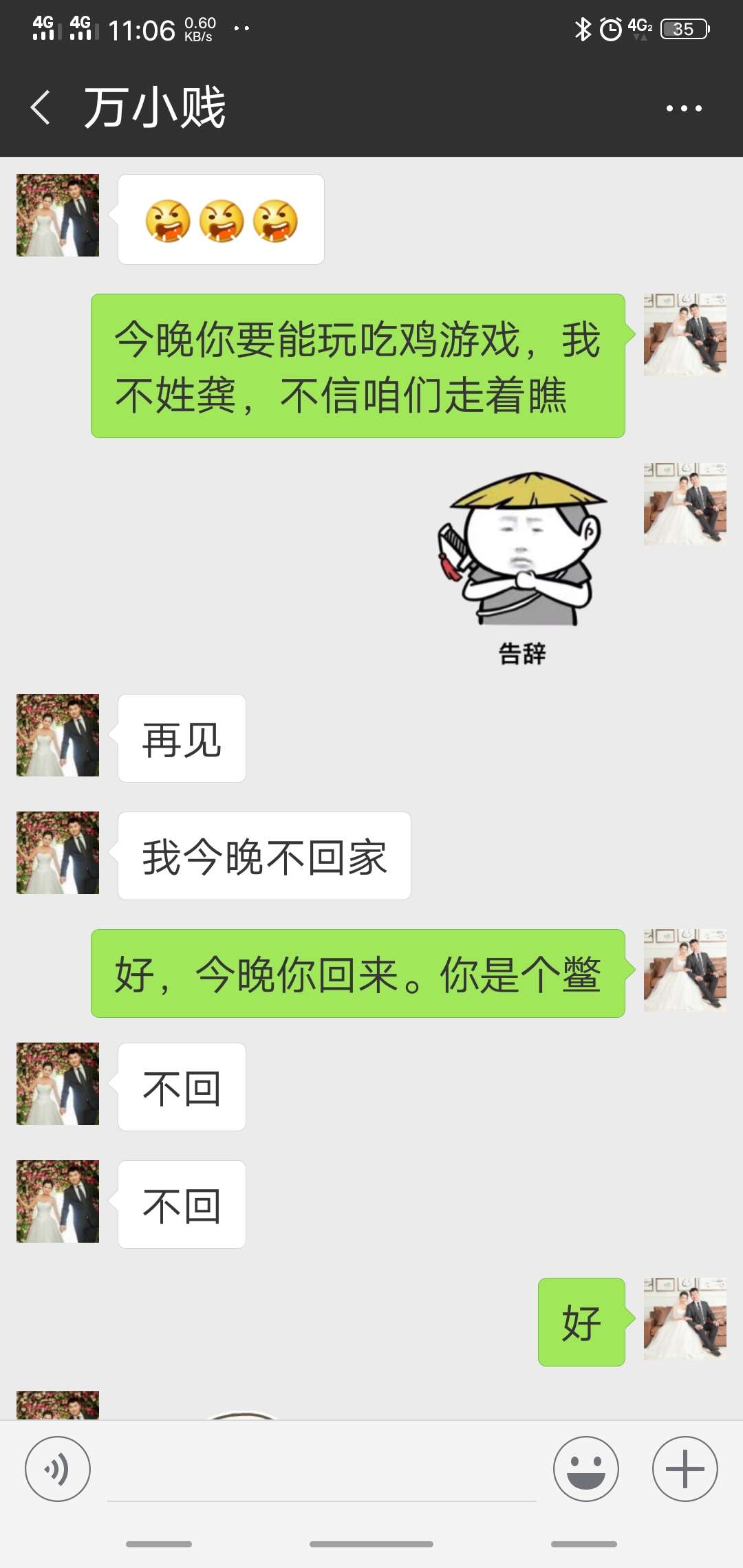
Task: Switch to voice input mode
Action: (58, 1468)
